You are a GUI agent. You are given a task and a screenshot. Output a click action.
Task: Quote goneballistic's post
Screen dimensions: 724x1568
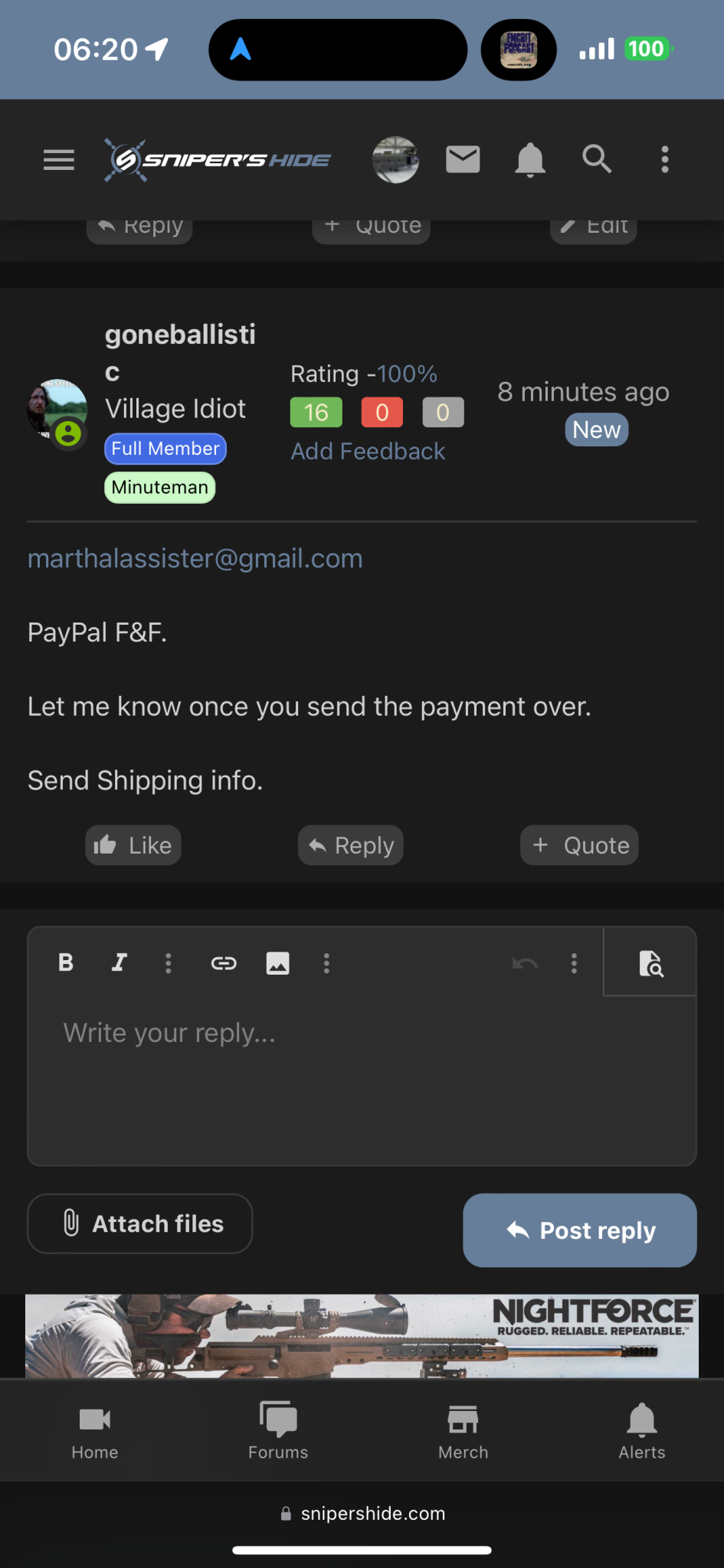pos(579,845)
